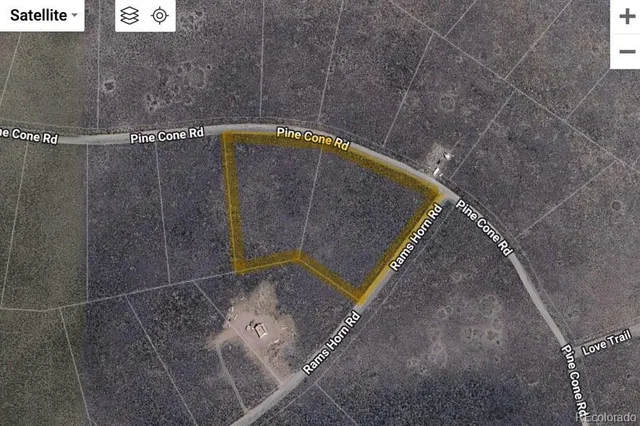Zoom out of the map
The width and height of the screenshot is (640, 426).
626,51
